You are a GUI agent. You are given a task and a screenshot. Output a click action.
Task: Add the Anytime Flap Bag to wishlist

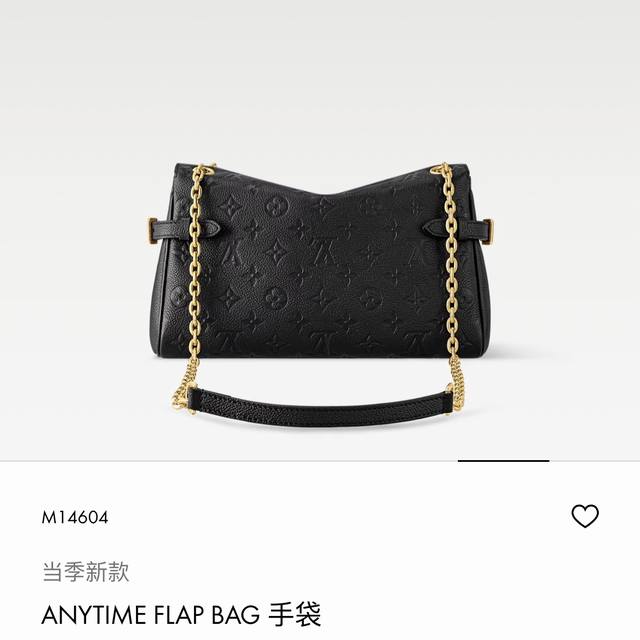(584, 516)
